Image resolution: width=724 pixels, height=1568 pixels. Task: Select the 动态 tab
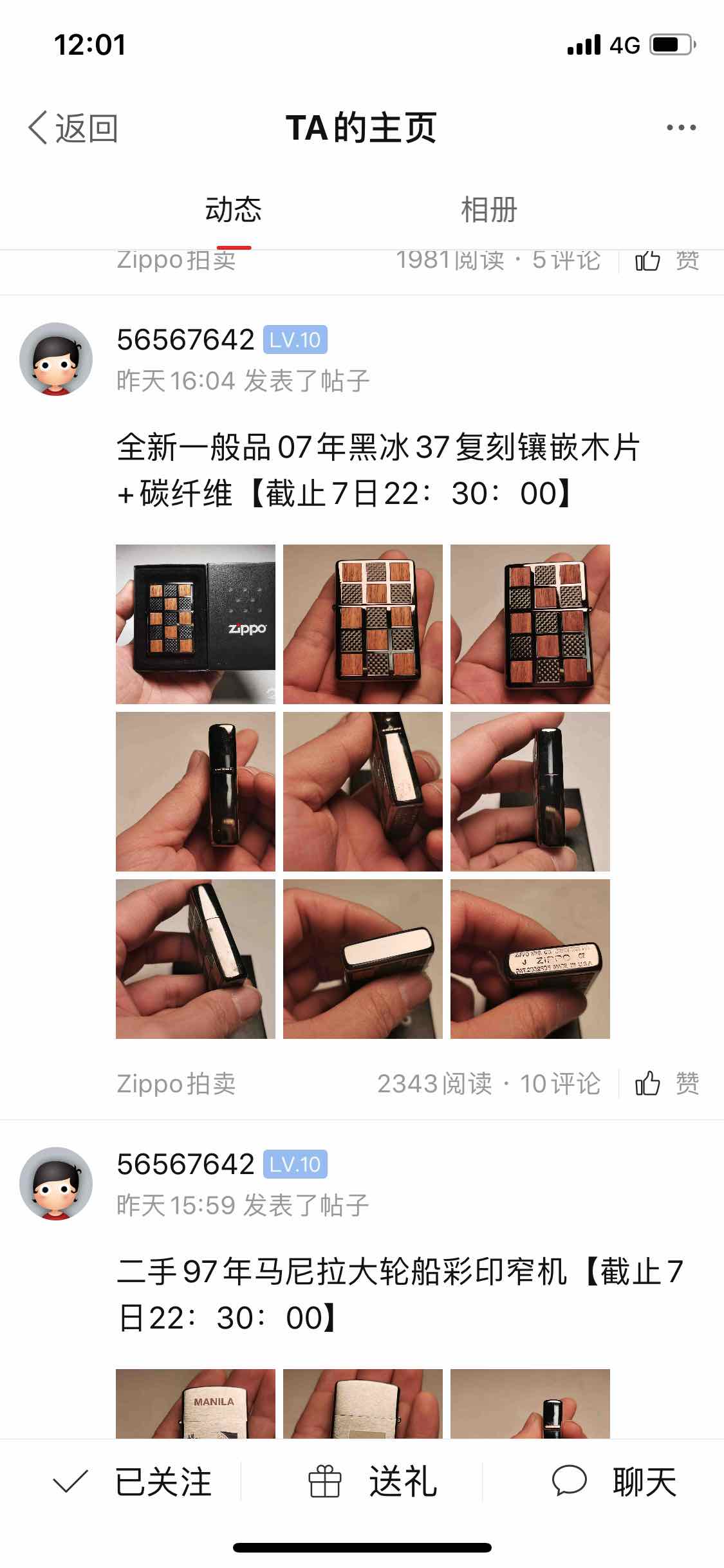tap(233, 210)
